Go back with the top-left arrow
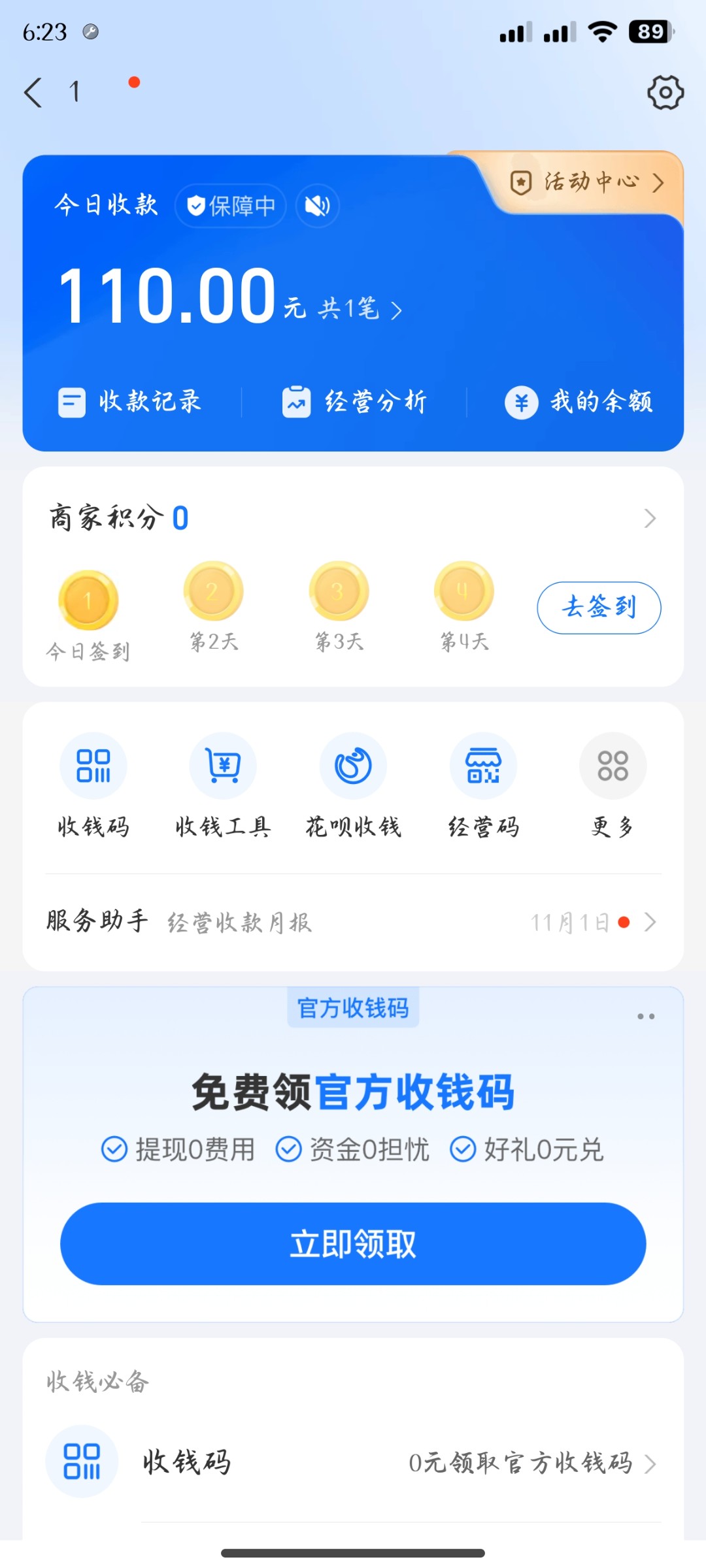Screen dimensions: 706x1568 coord(33,92)
